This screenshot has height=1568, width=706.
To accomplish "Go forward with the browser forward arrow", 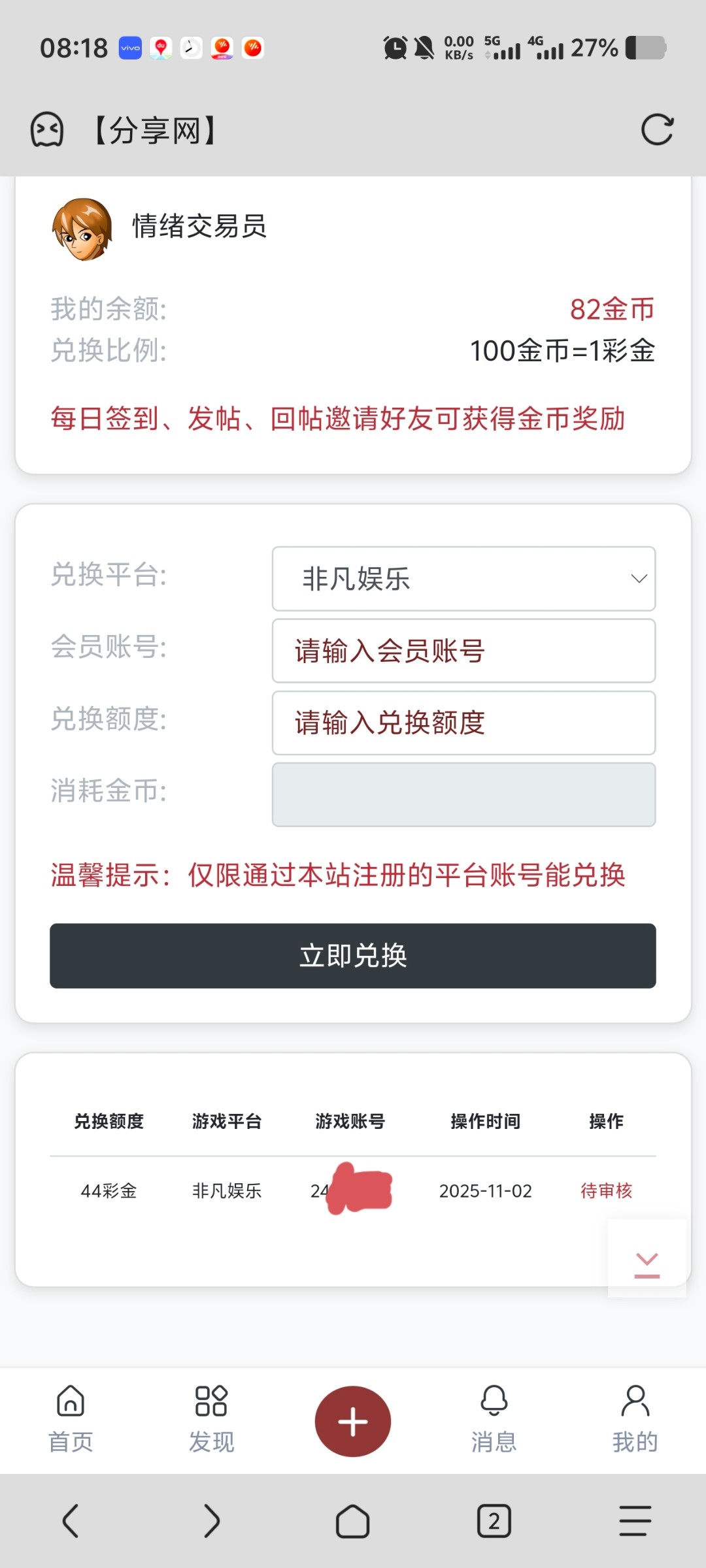I will point(211,1521).
